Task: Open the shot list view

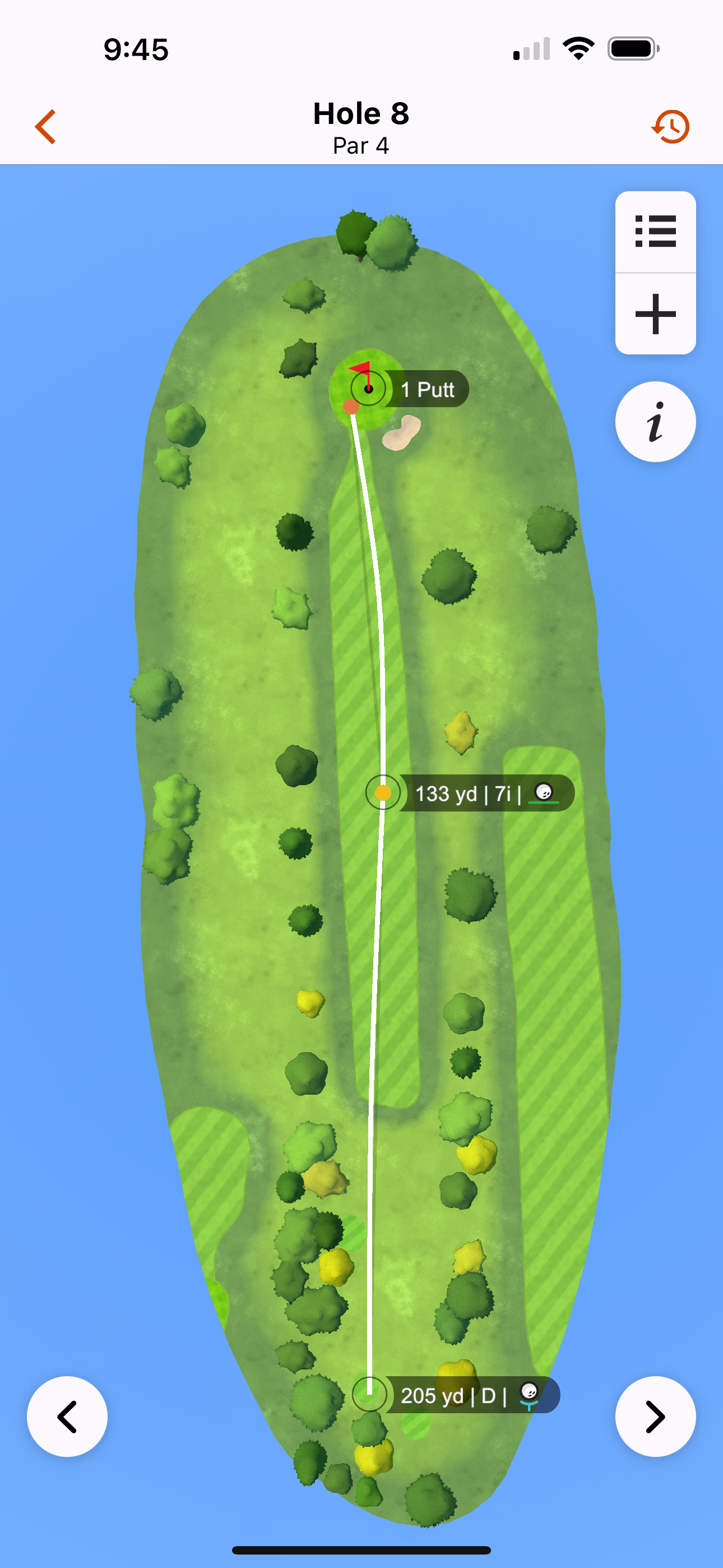Action: 655,231
